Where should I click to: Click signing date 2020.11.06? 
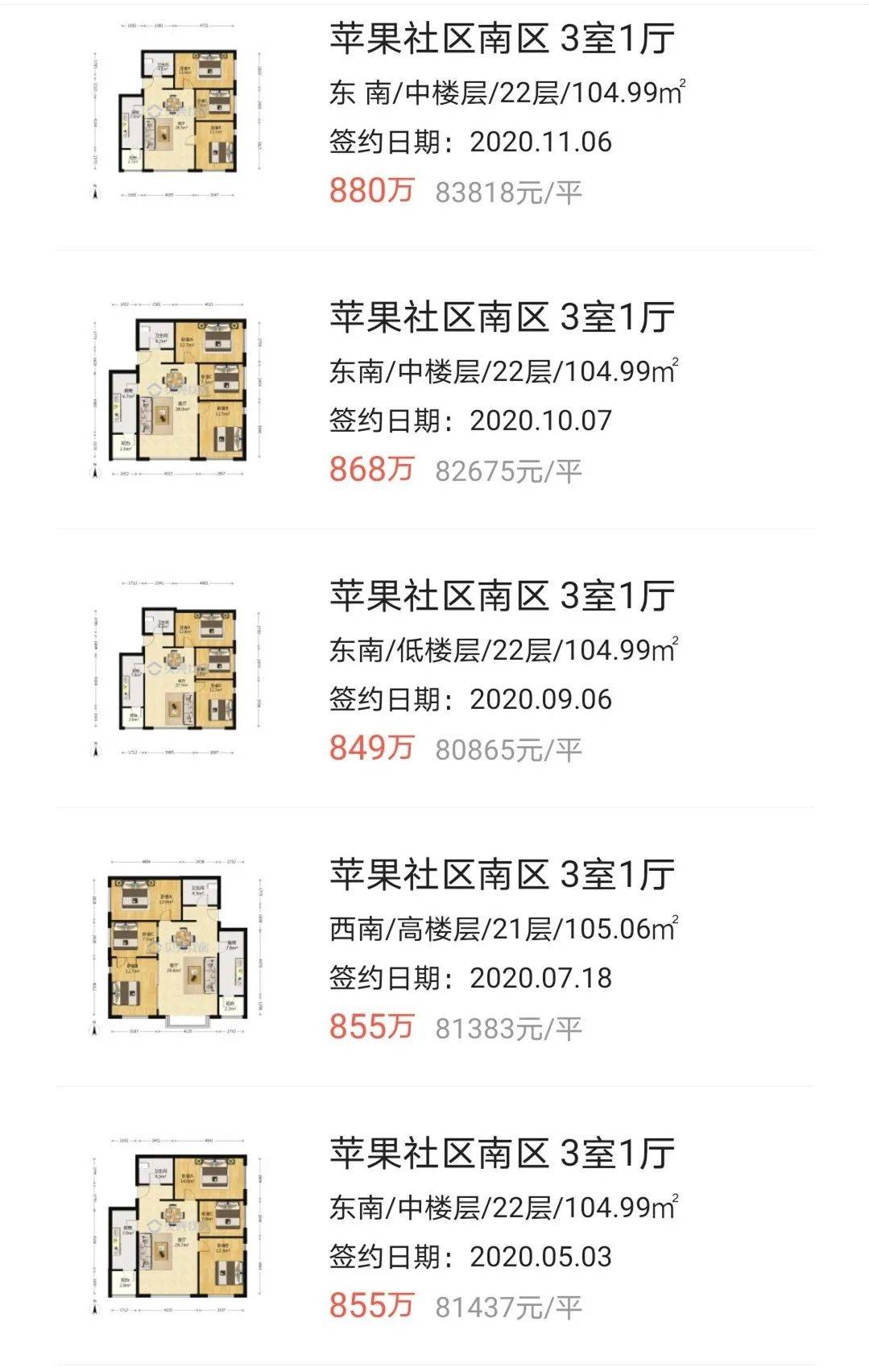click(471, 143)
